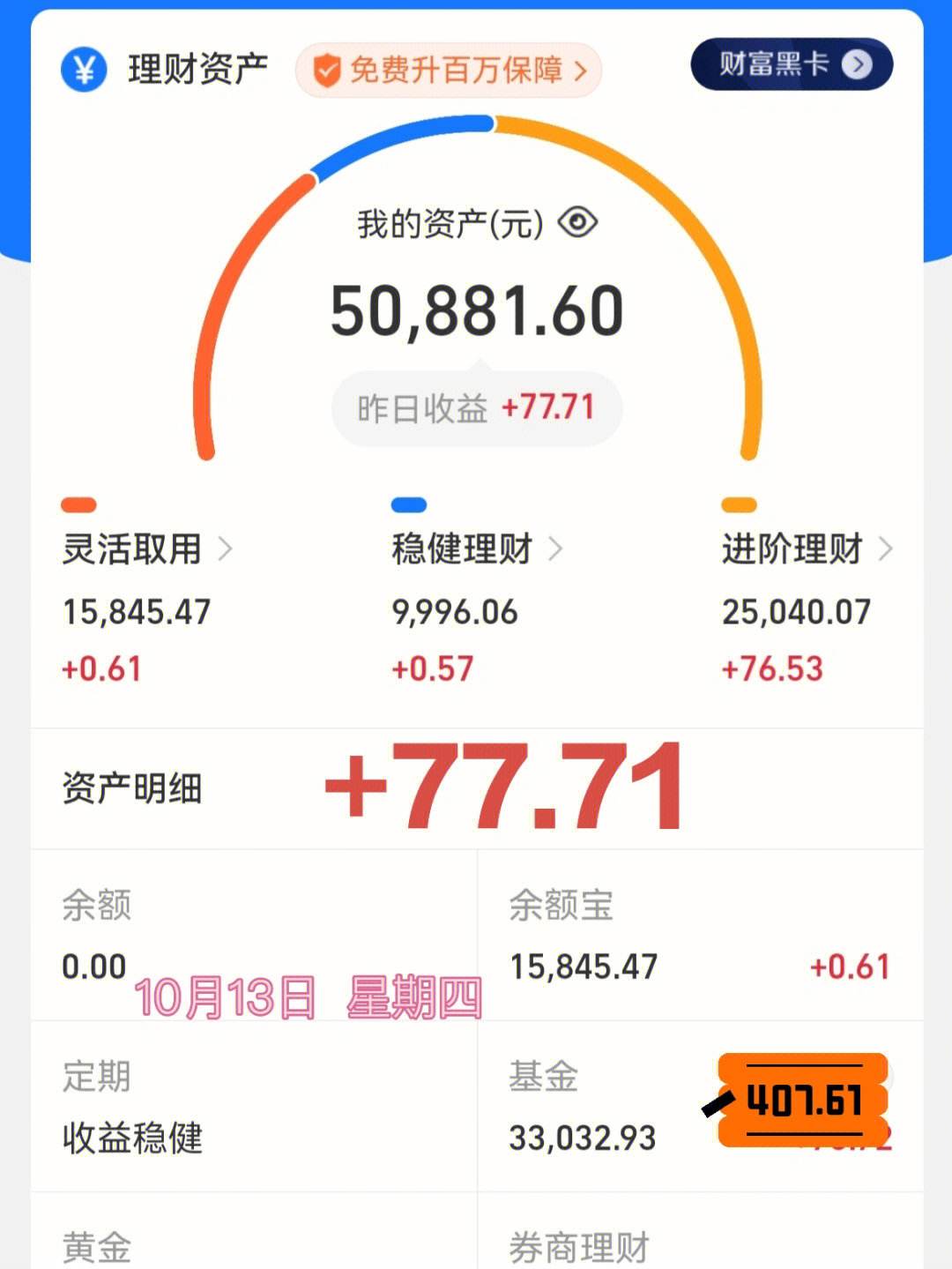This screenshot has height=1269, width=952.
Task: Expand the 稳健理财 chevron arrow
Action: click(x=557, y=548)
